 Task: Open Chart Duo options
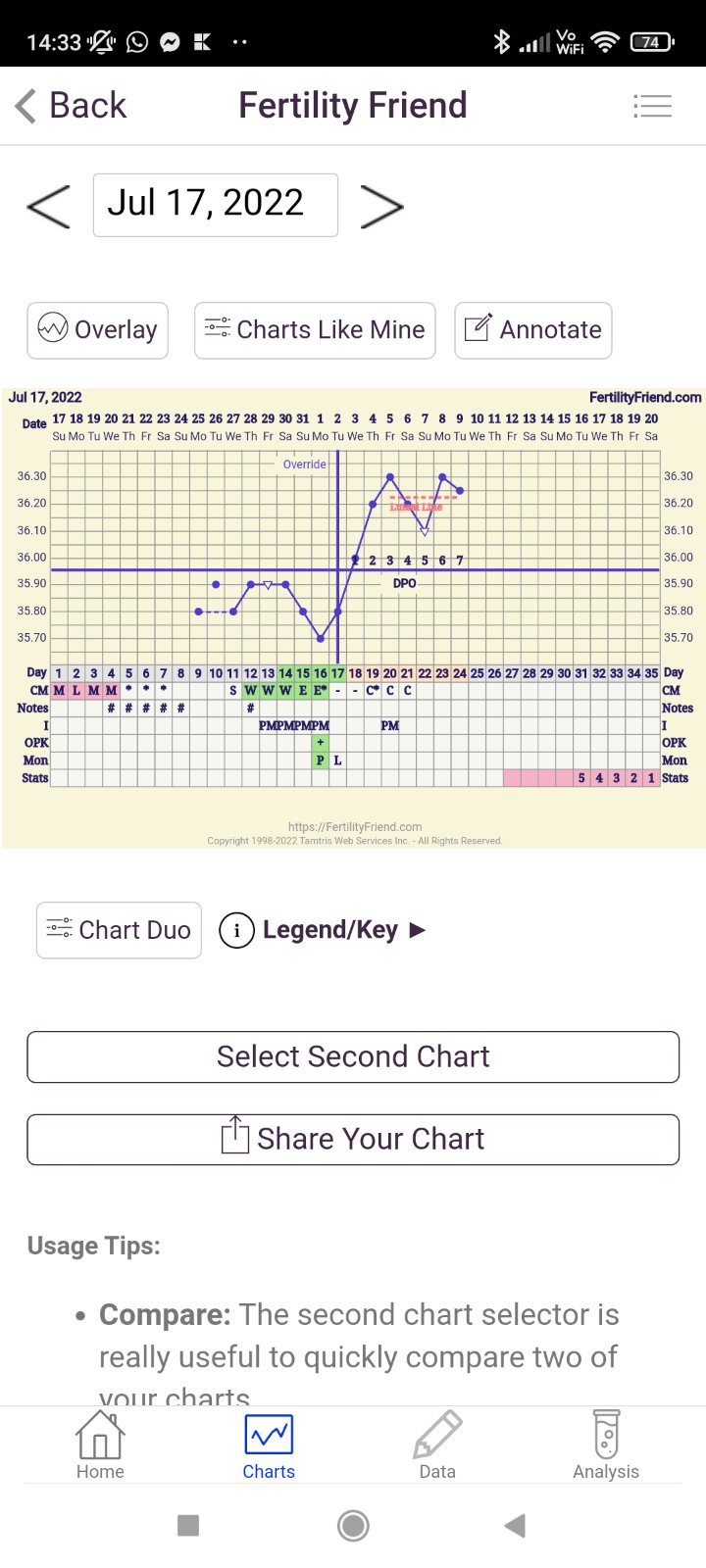pyautogui.click(x=119, y=930)
